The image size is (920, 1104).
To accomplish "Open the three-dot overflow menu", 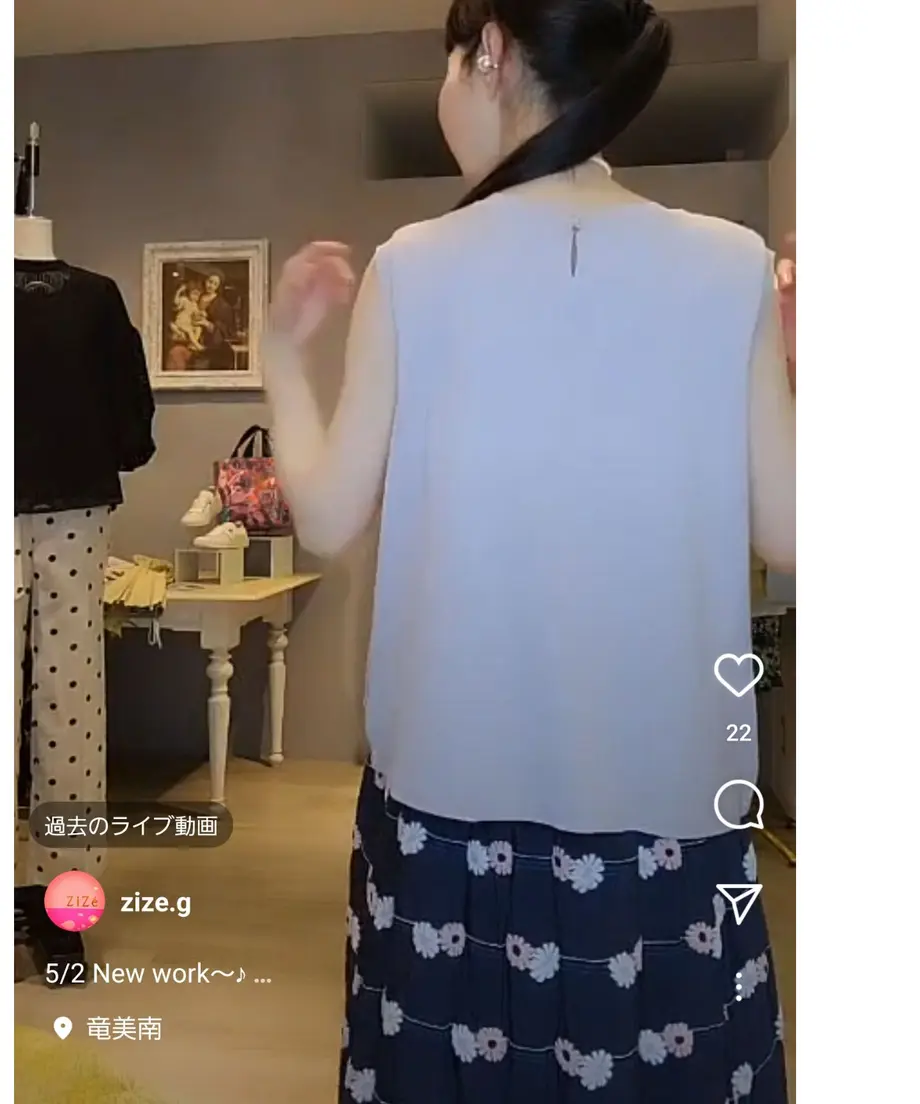I will (x=739, y=986).
